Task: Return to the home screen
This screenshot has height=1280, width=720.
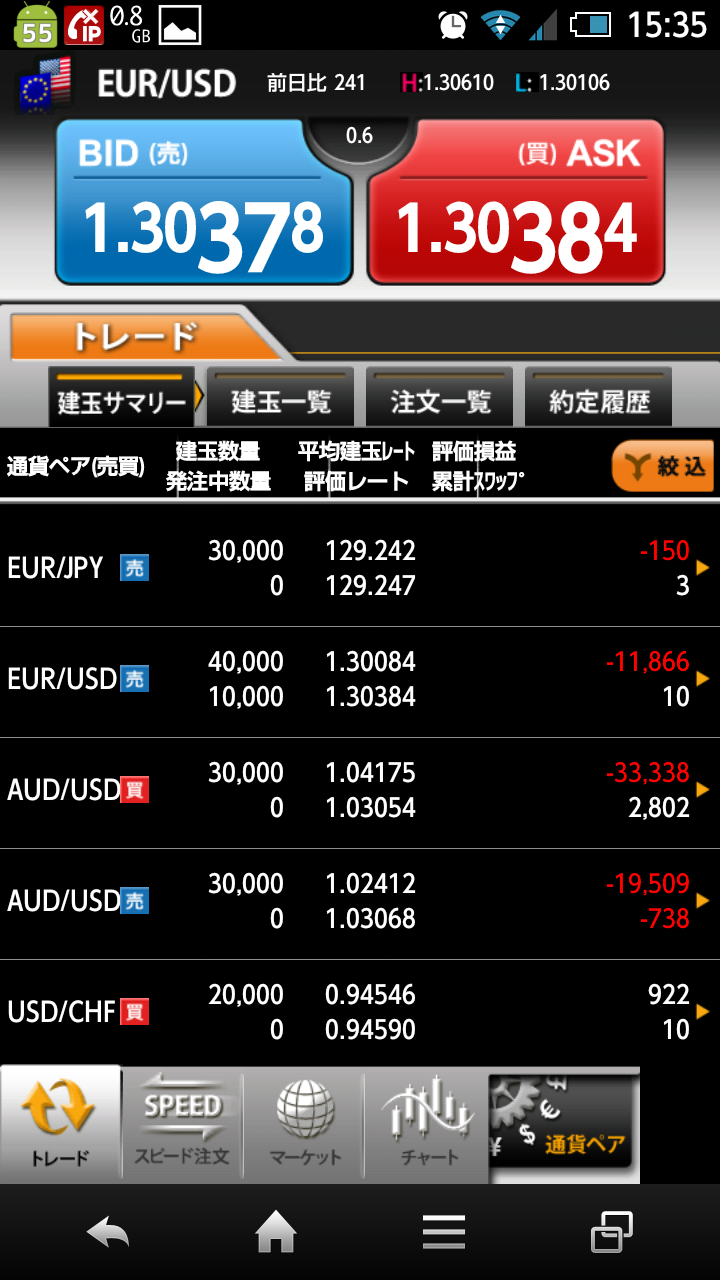Action: 276,1232
